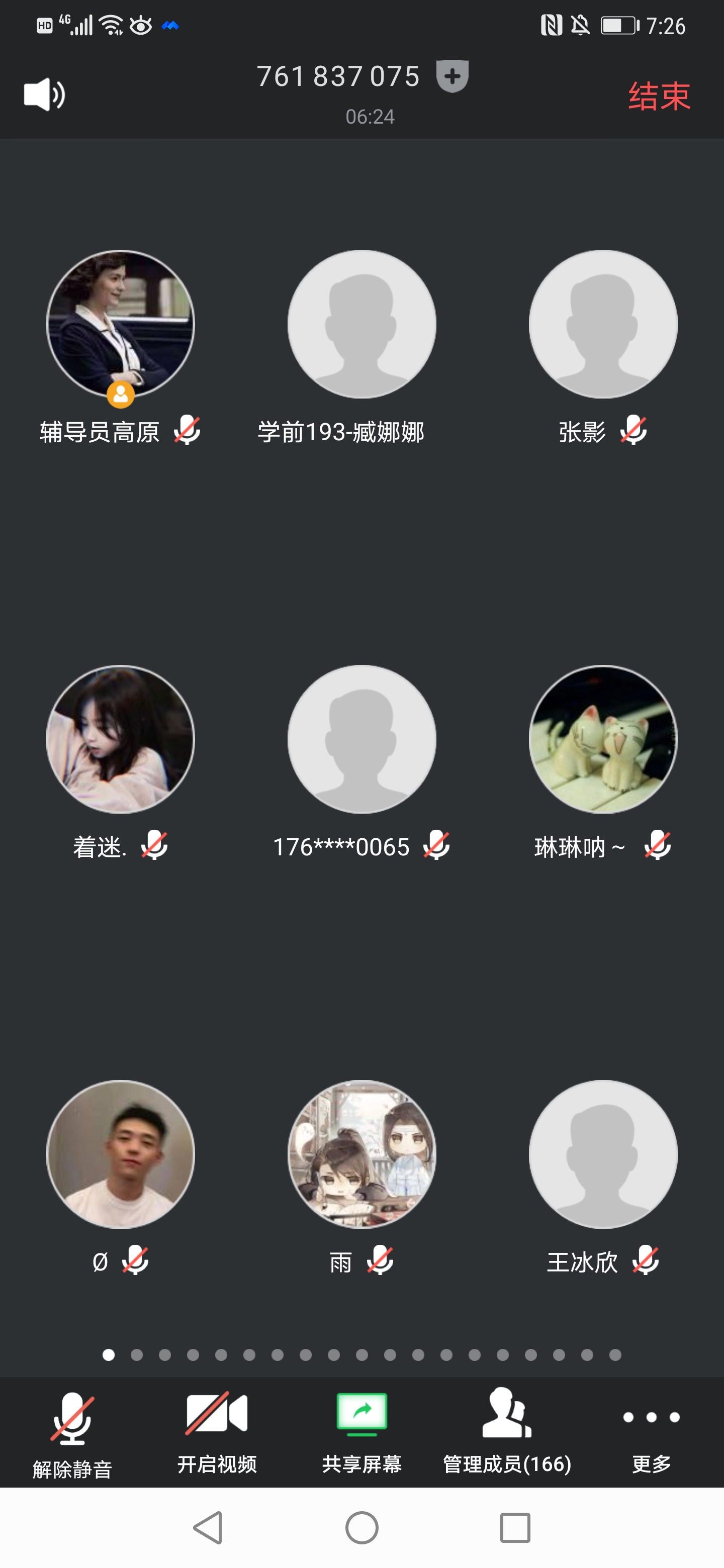The width and height of the screenshot is (724, 1568).
Task: Tap participant 琳琳呐～ avatar
Action: [603, 740]
